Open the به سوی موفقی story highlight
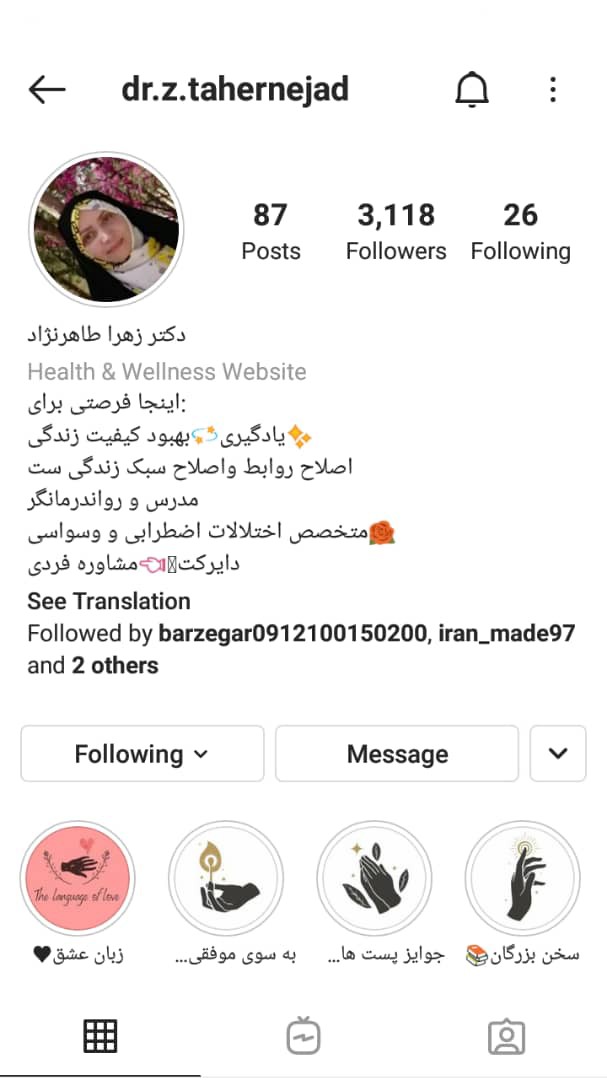607x1080 pixels. [x=225, y=878]
